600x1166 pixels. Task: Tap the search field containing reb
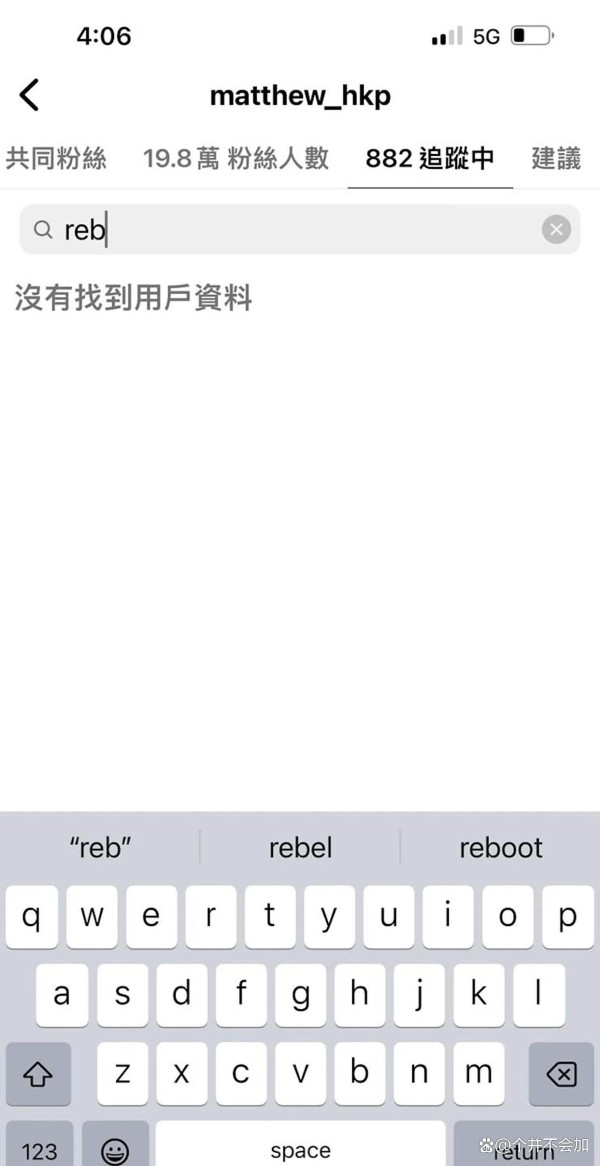300,230
